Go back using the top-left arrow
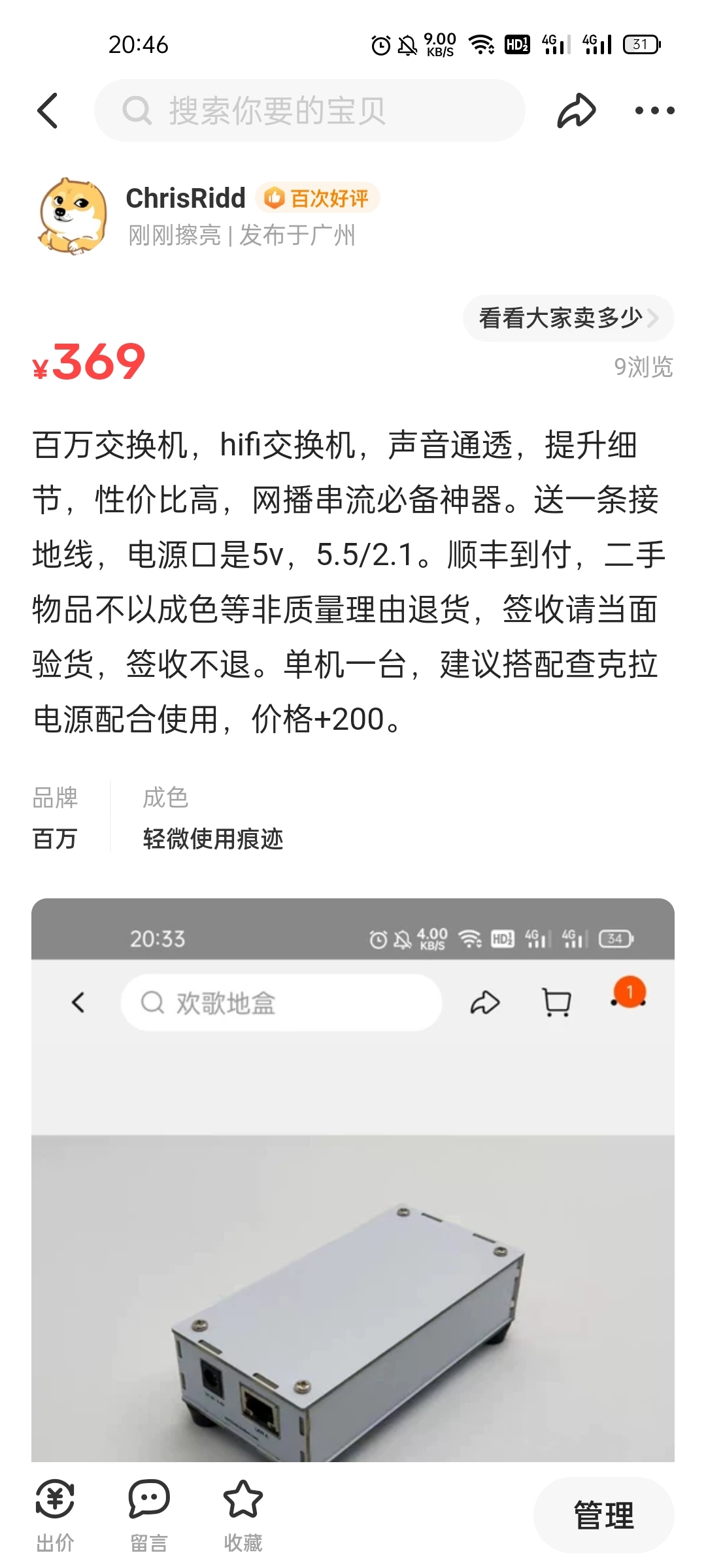This screenshot has height=1568, width=706. pyautogui.click(x=48, y=110)
